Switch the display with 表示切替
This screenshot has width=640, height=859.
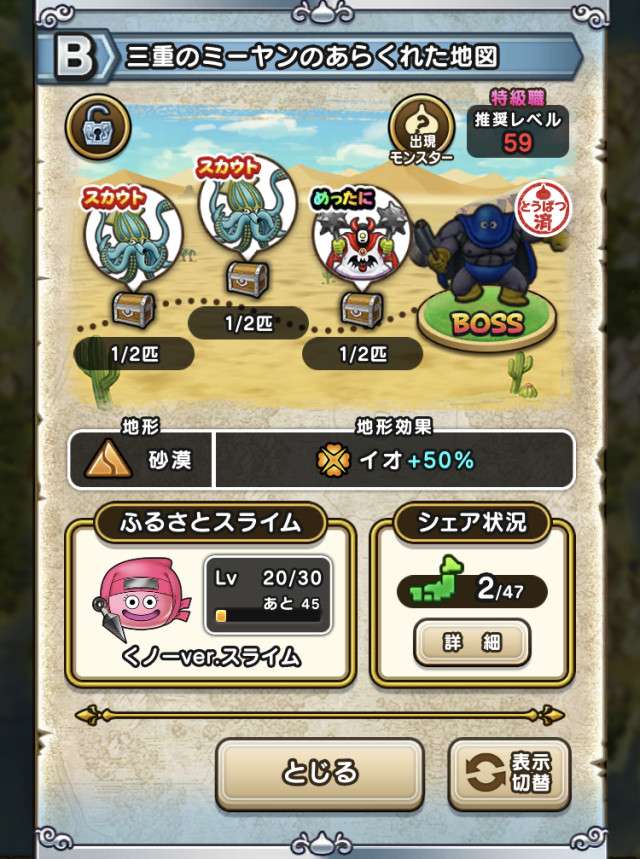(x=509, y=772)
